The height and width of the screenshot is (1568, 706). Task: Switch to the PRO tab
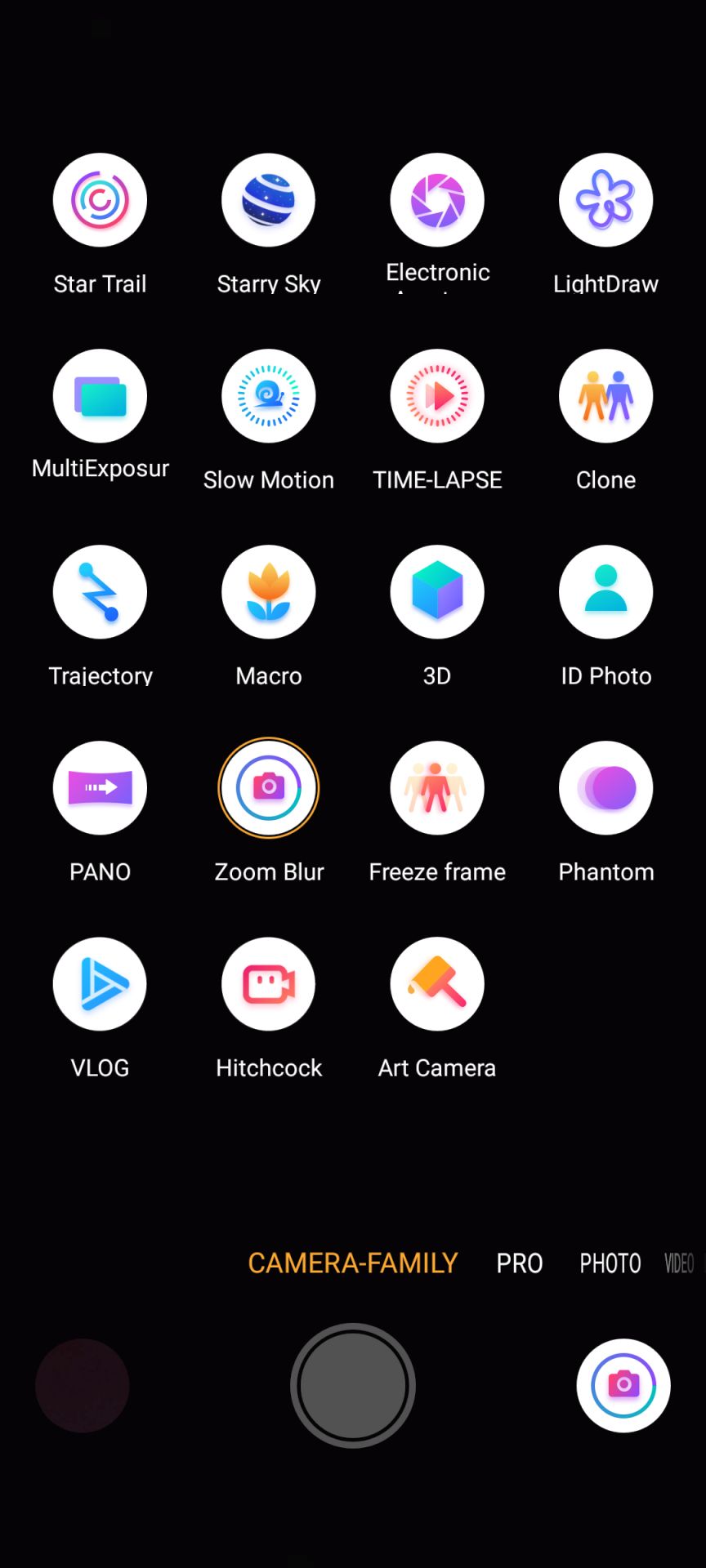(519, 1263)
